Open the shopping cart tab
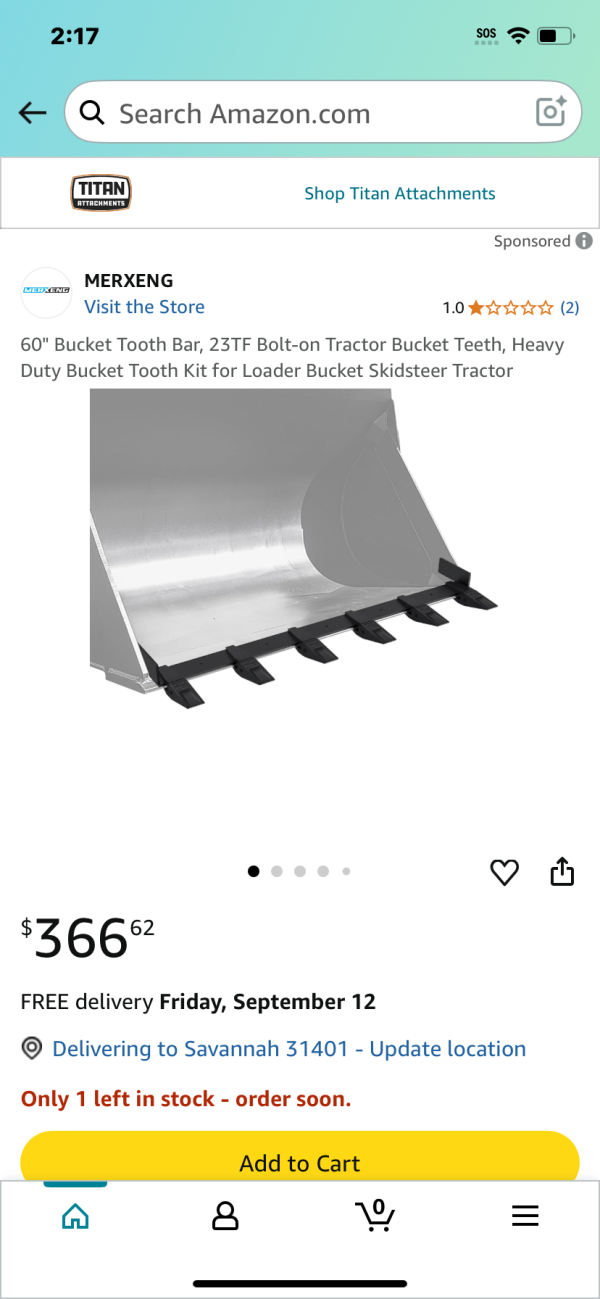 pos(375,1216)
